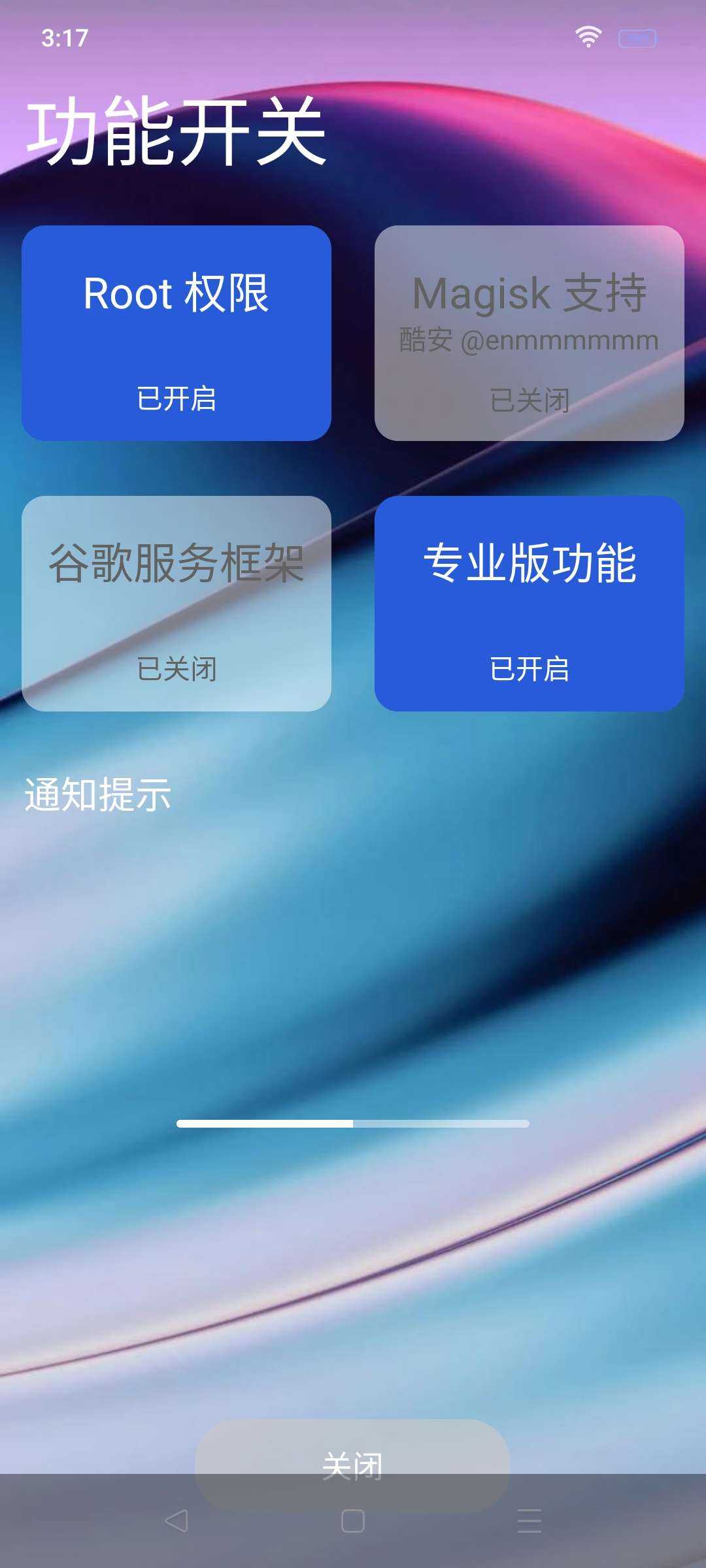Open recent apps from navigation bar
Viewport: 706px width, 1568px height.
(x=529, y=1521)
